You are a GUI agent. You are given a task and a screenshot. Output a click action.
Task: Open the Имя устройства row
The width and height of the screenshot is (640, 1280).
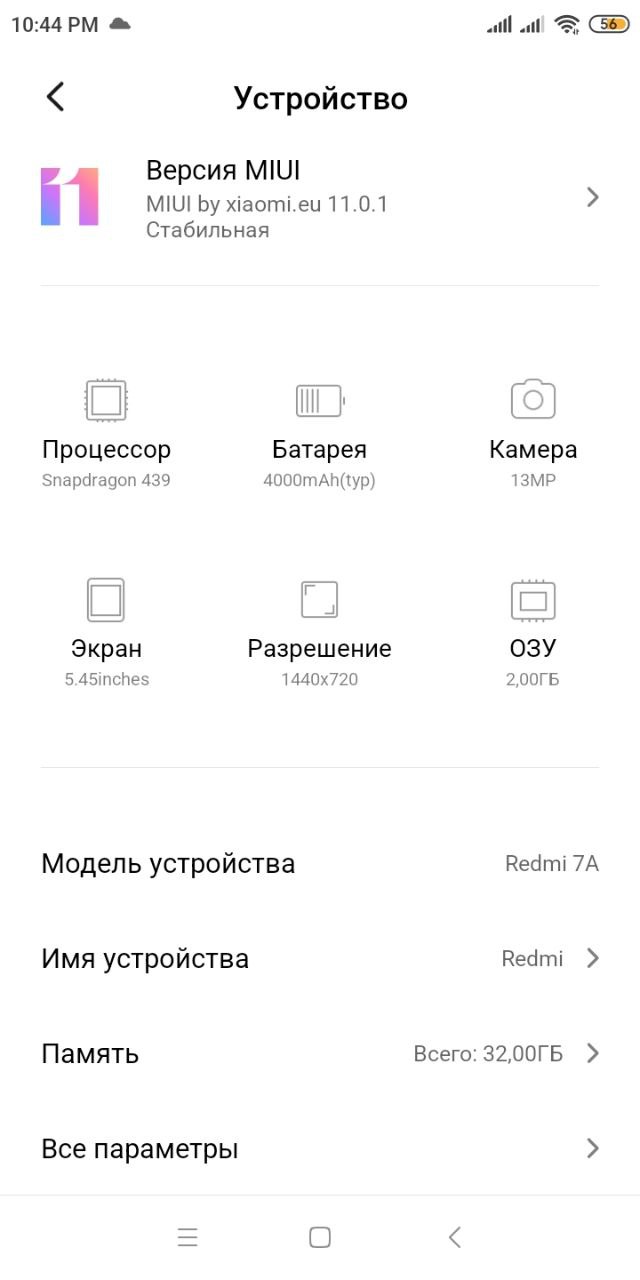[x=320, y=959]
